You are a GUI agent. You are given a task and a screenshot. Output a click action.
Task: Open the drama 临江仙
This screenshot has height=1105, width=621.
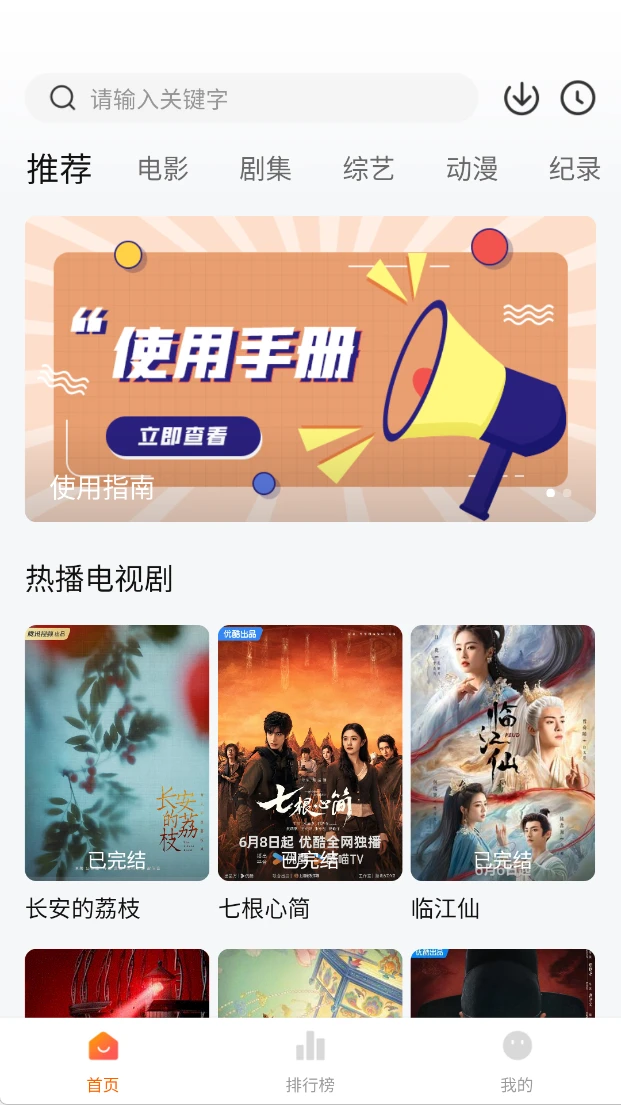[x=503, y=753]
